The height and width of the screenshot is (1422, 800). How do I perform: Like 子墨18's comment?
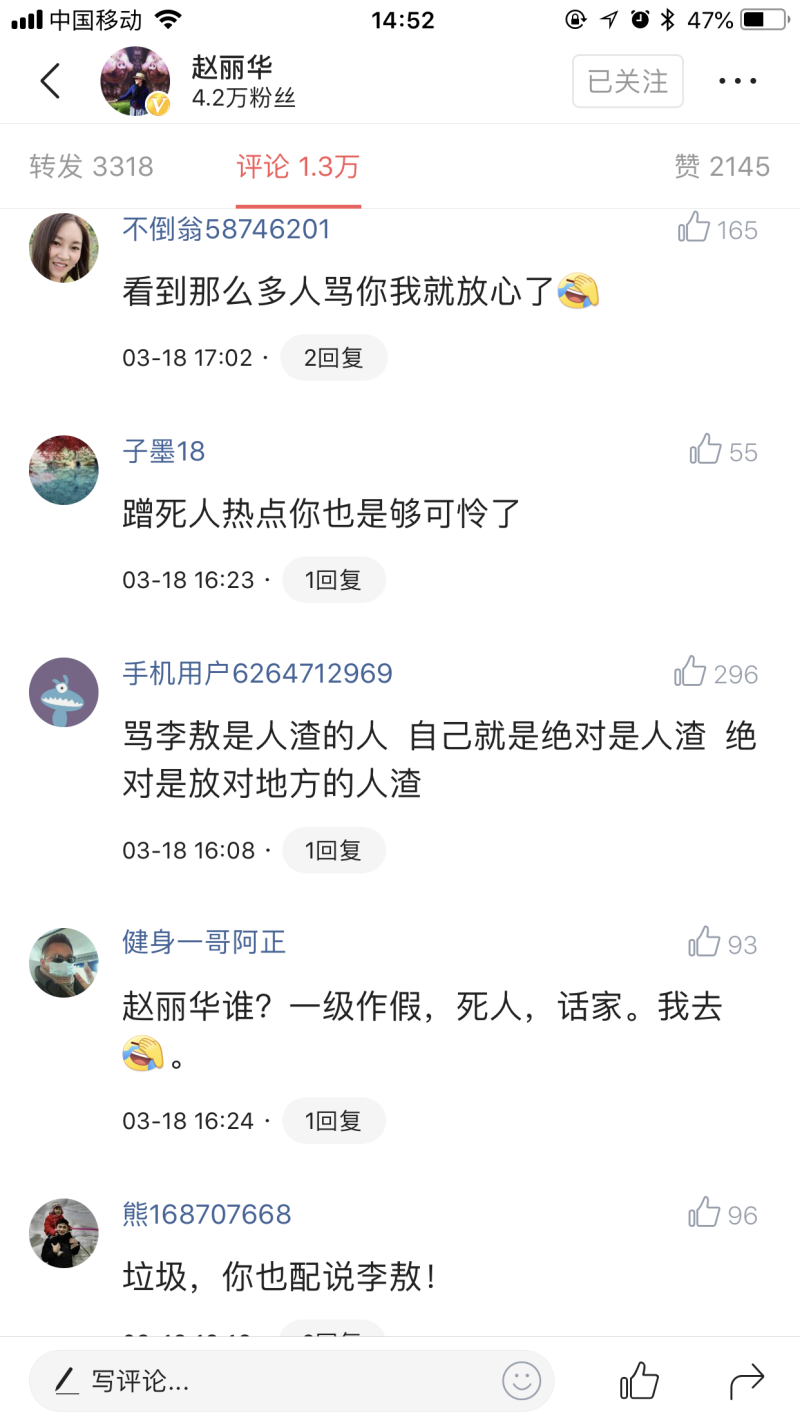pos(724,451)
